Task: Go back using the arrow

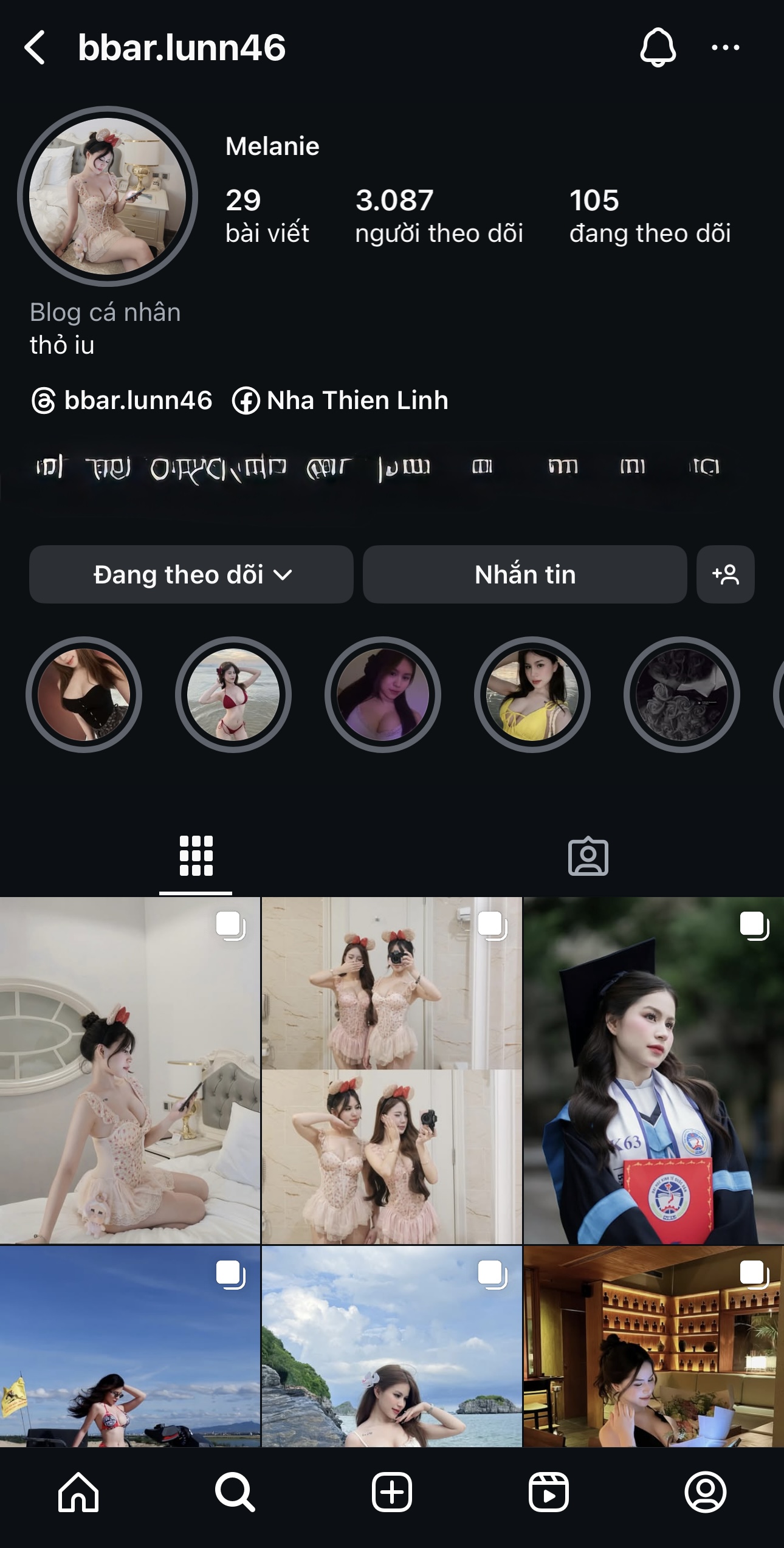Action: point(35,47)
